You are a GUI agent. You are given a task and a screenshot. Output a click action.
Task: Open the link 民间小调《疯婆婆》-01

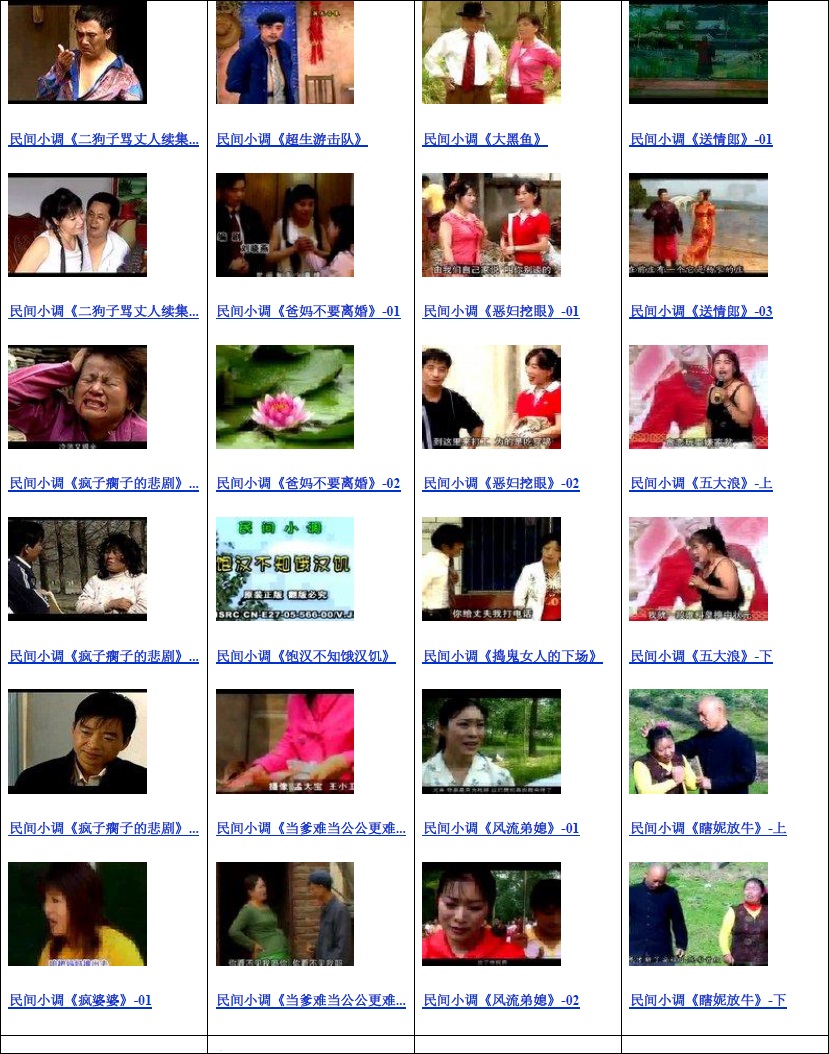click(80, 1001)
